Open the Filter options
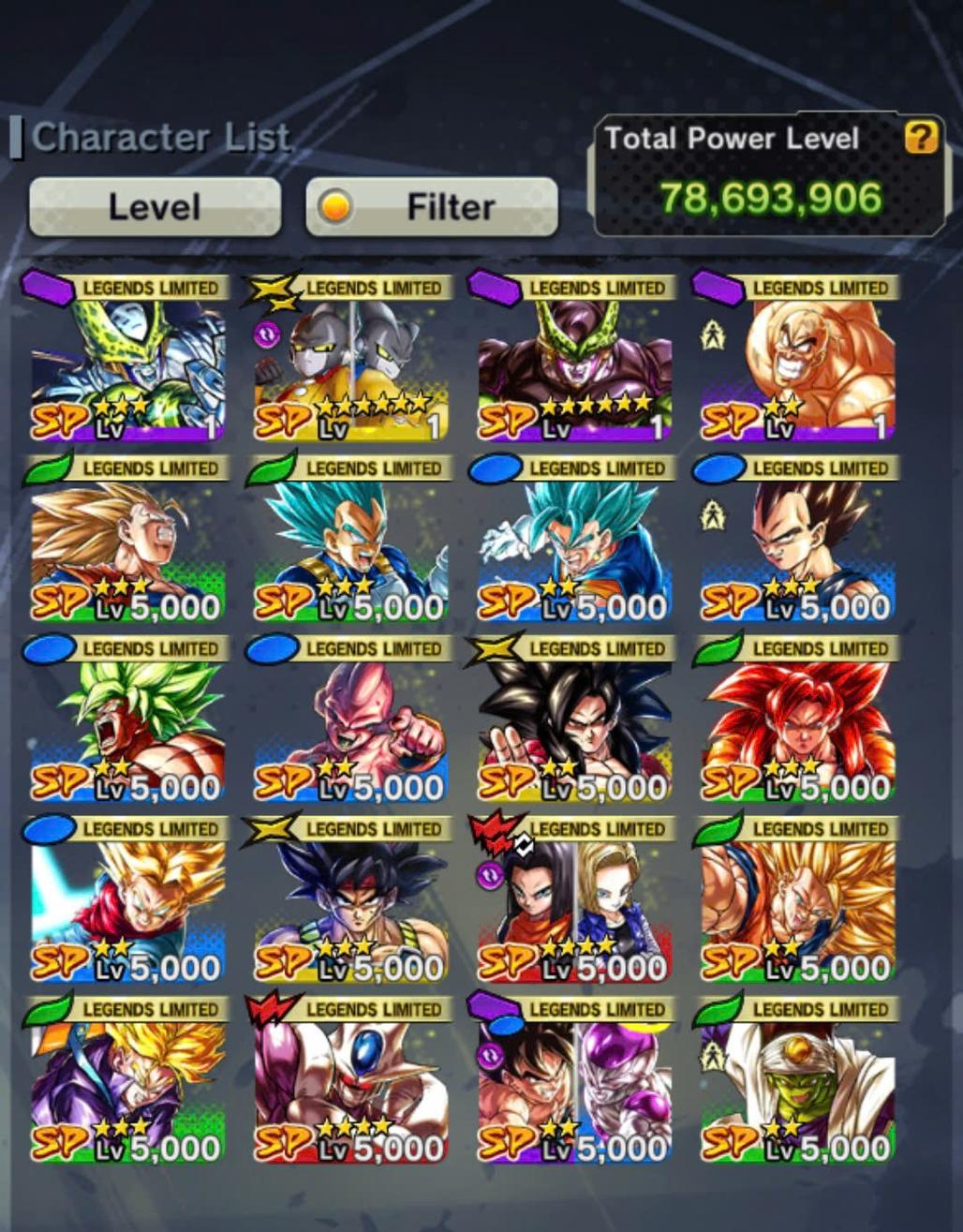Screen dimensions: 963x1232 [432, 206]
